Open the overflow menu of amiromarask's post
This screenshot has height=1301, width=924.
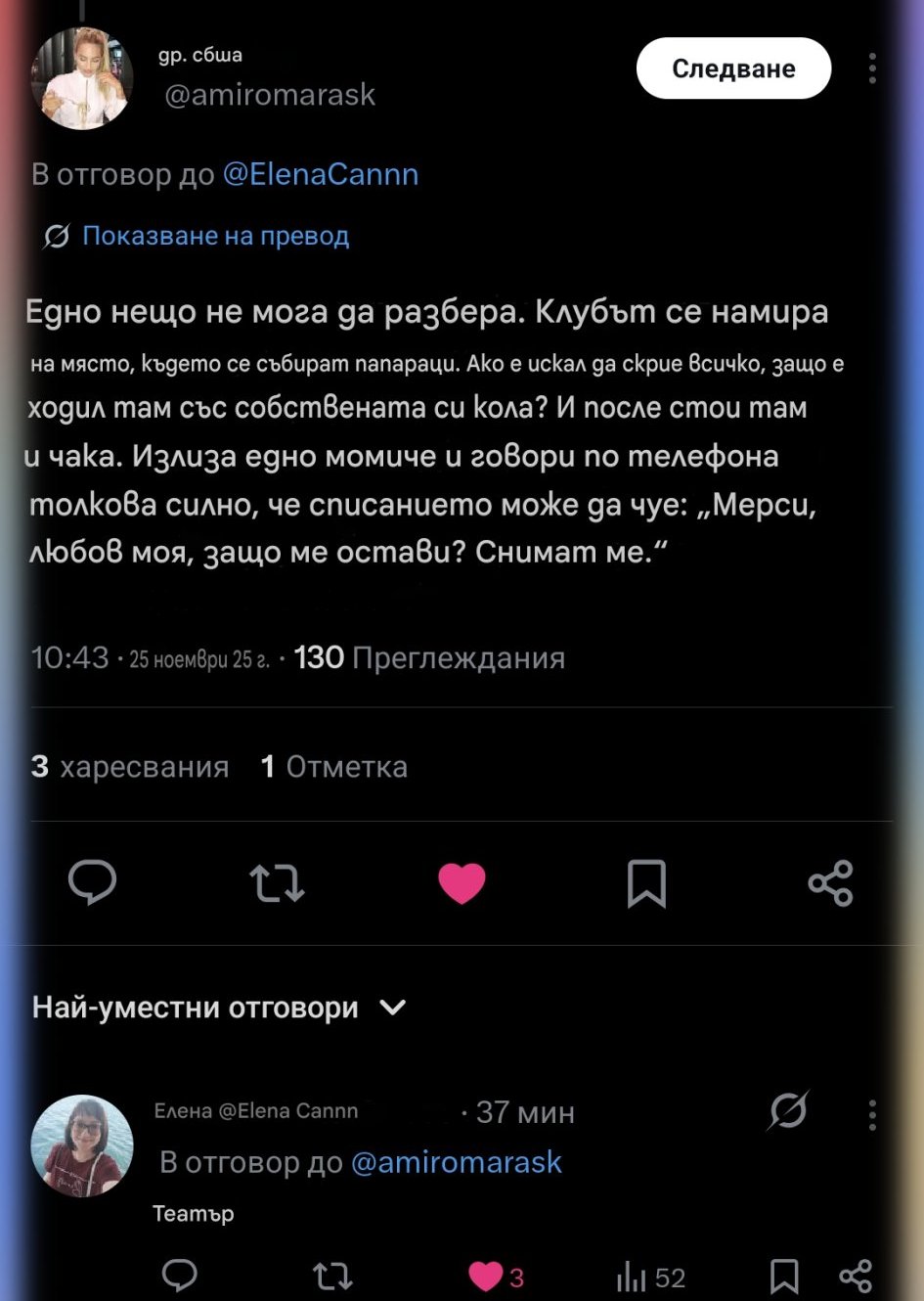[872, 68]
